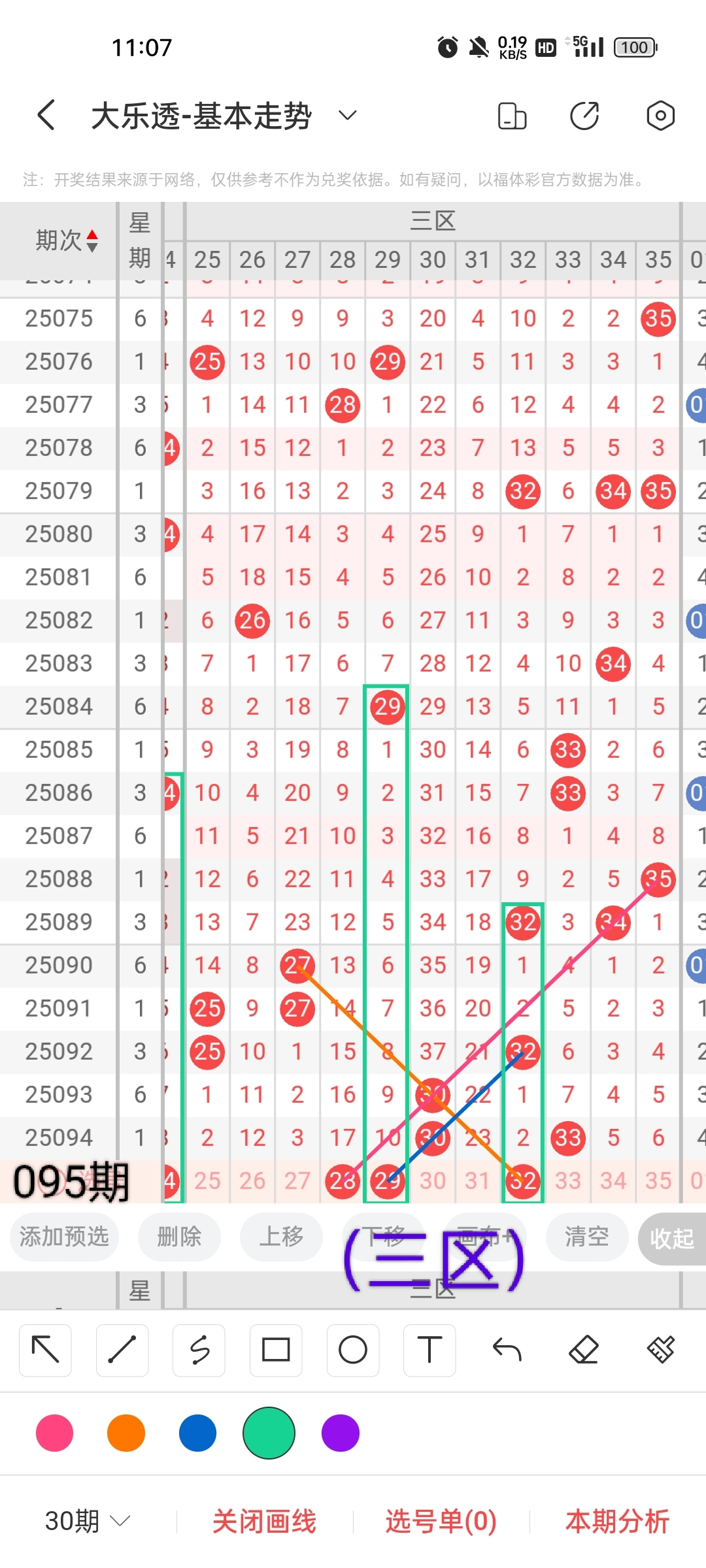Select the arrow drawing tool

[46, 1350]
